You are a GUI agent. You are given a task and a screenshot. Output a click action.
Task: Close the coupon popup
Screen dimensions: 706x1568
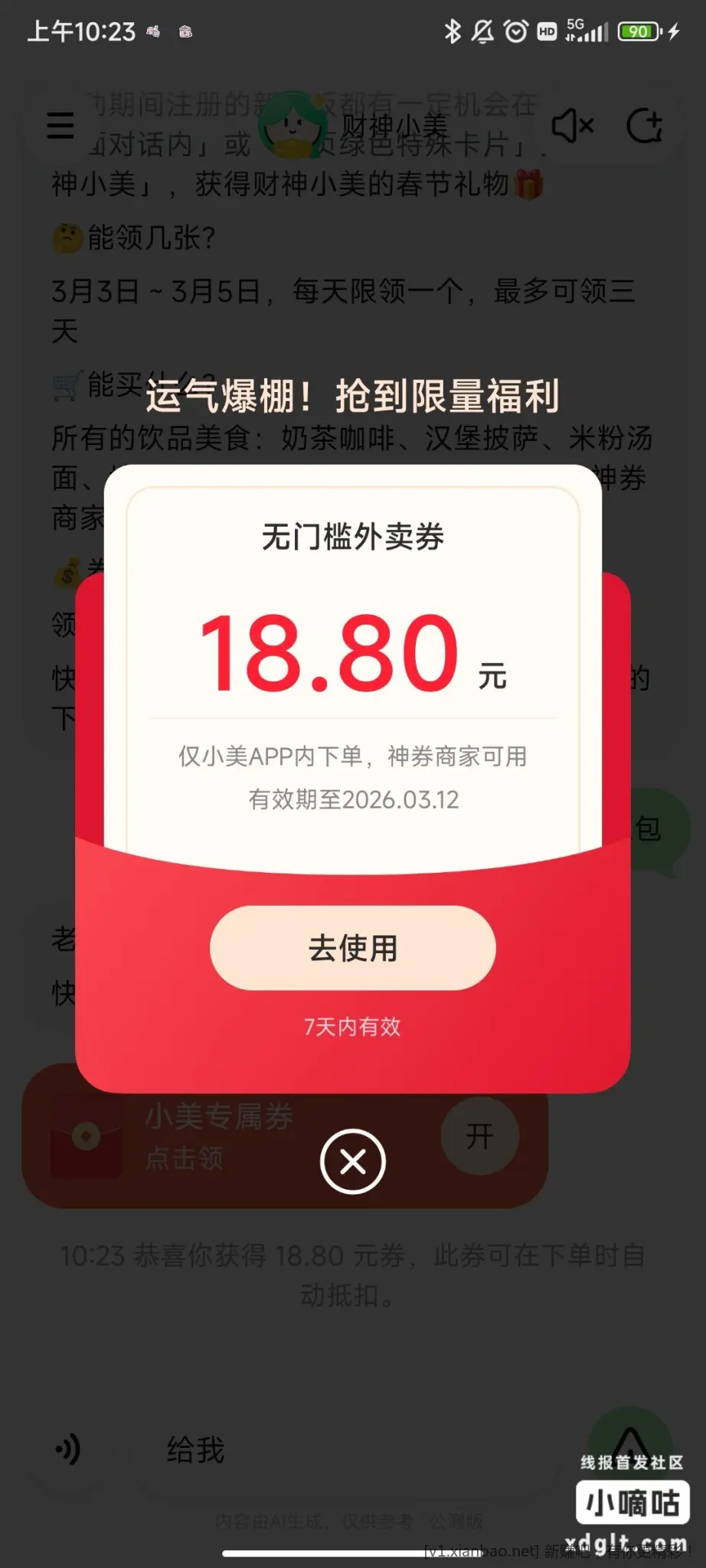[x=352, y=1161]
